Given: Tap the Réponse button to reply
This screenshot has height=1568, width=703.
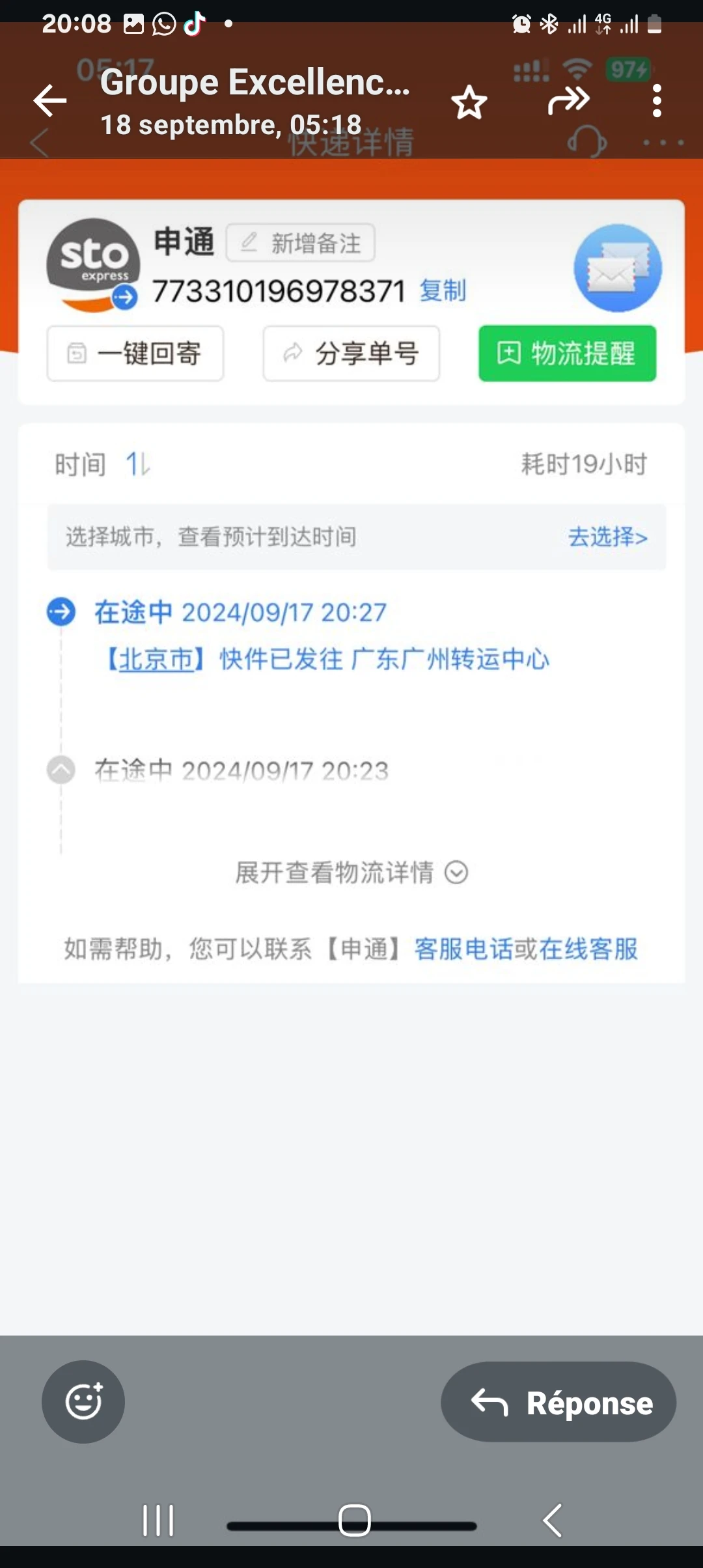Looking at the screenshot, I should point(558,1402).
